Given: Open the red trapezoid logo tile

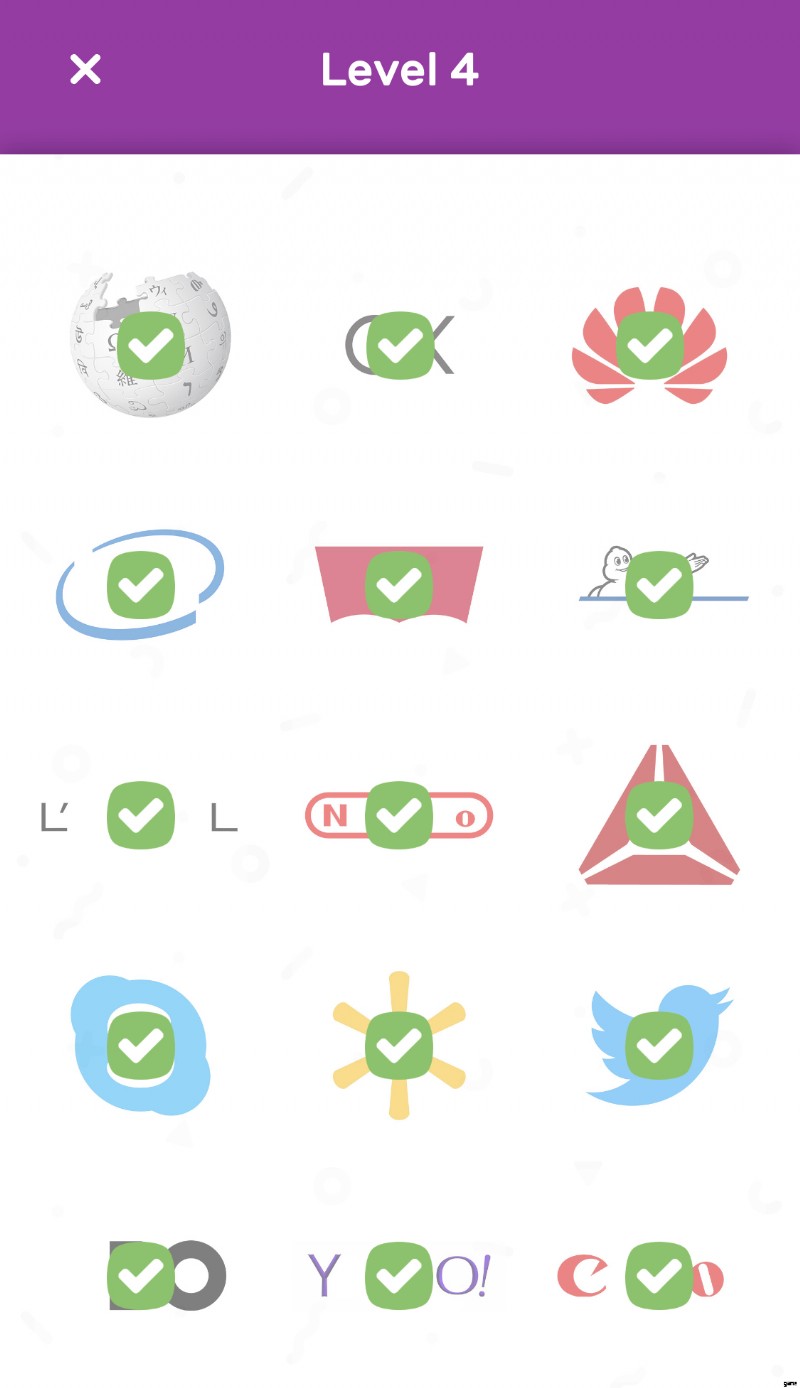Looking at the screenshot, I should [x=399, y=585].
